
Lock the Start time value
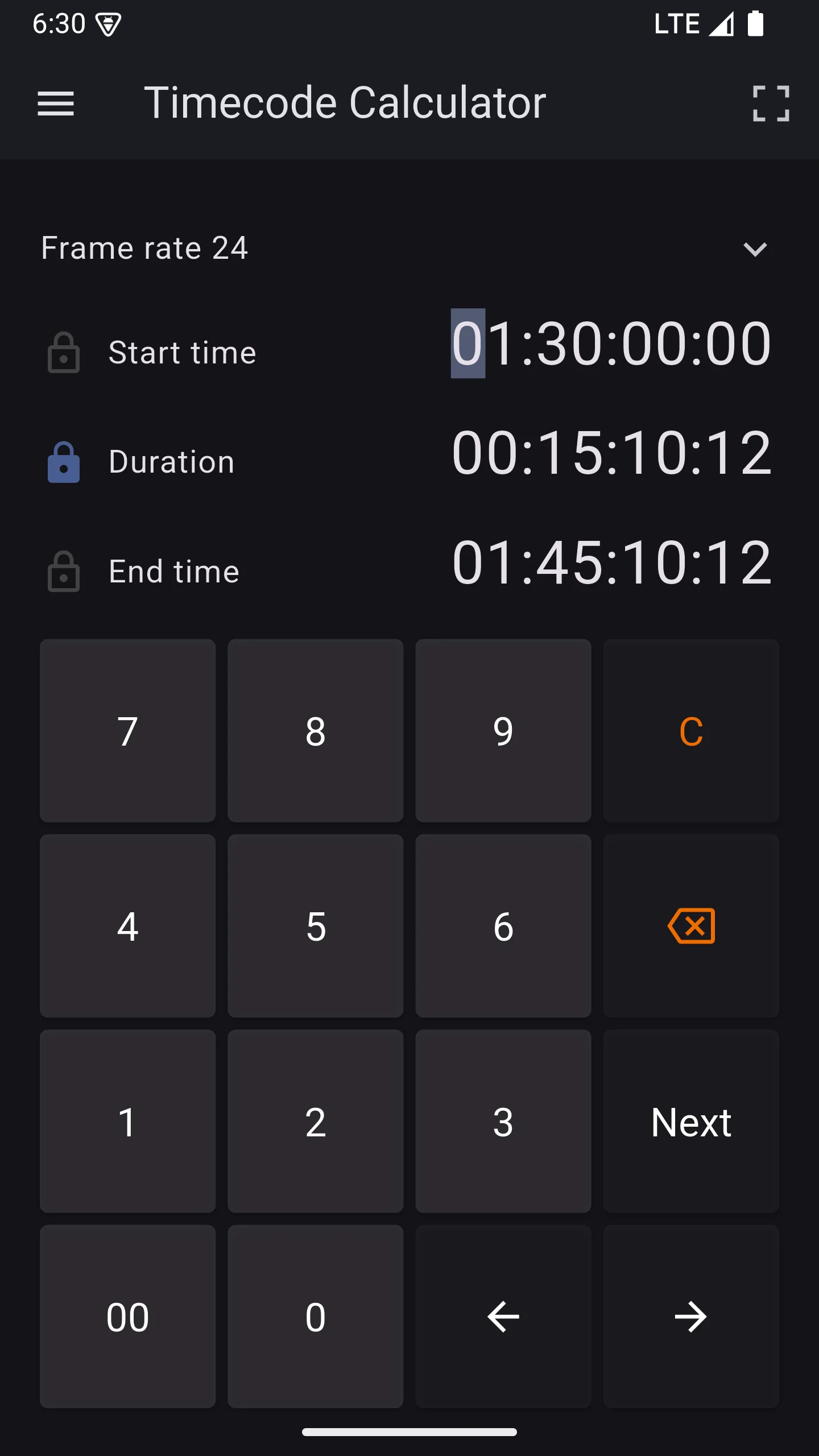[64, 353]
